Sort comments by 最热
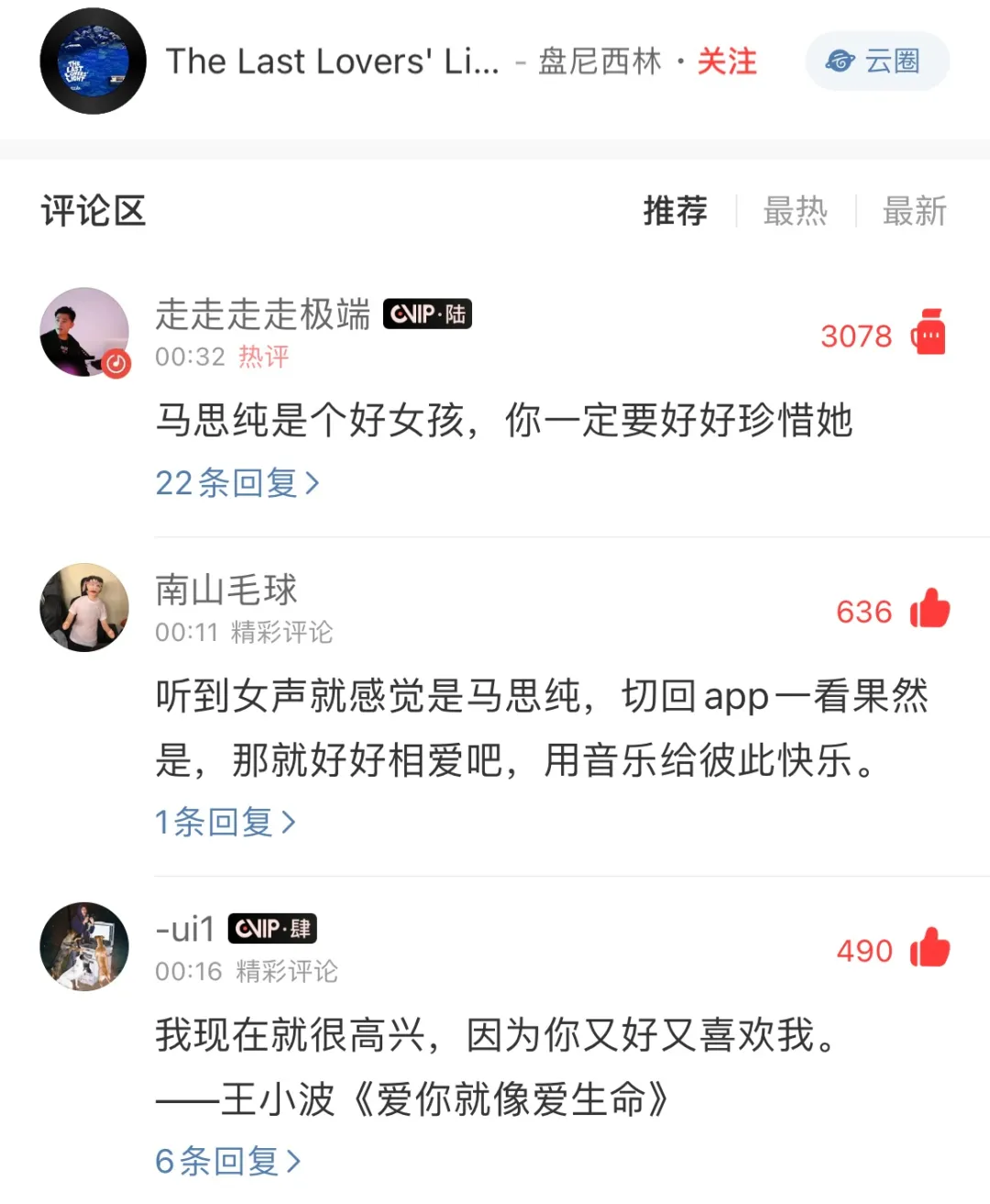This screenshot has height=1204, width=990. pos(795,211)
